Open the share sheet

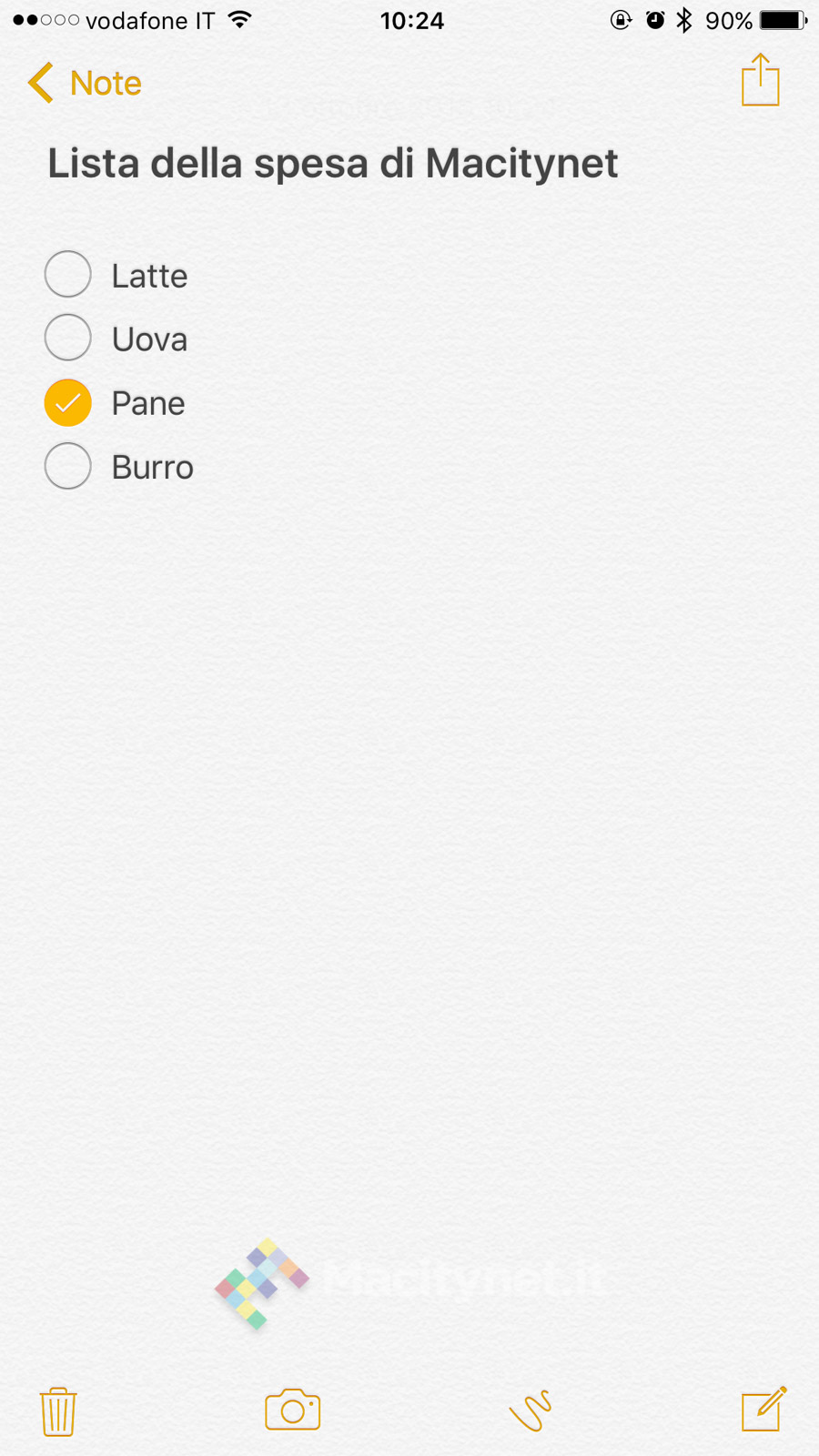pos(760,80)
